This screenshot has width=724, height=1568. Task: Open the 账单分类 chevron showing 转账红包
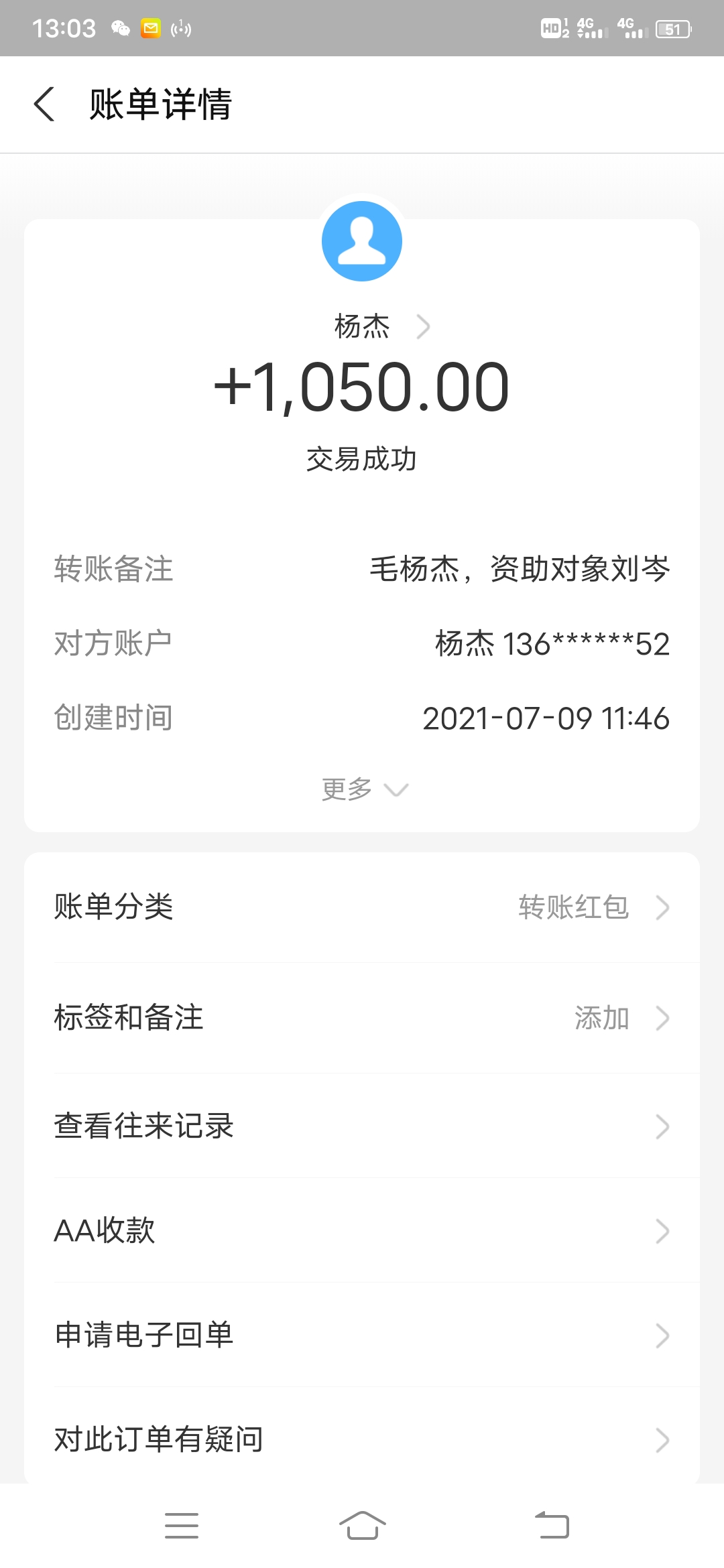coord(662,908)
